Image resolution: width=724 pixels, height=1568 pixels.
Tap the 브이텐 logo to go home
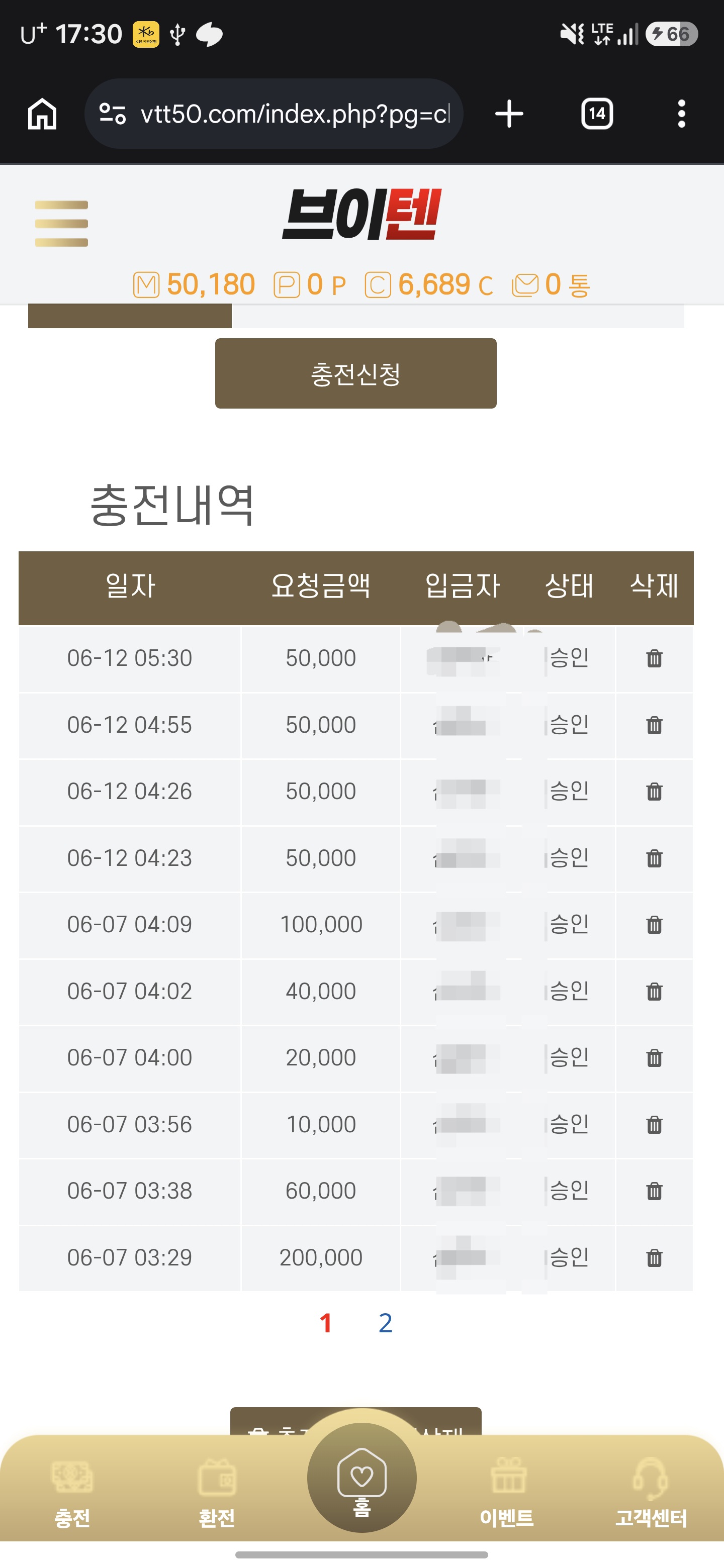[x=361, y=214]
